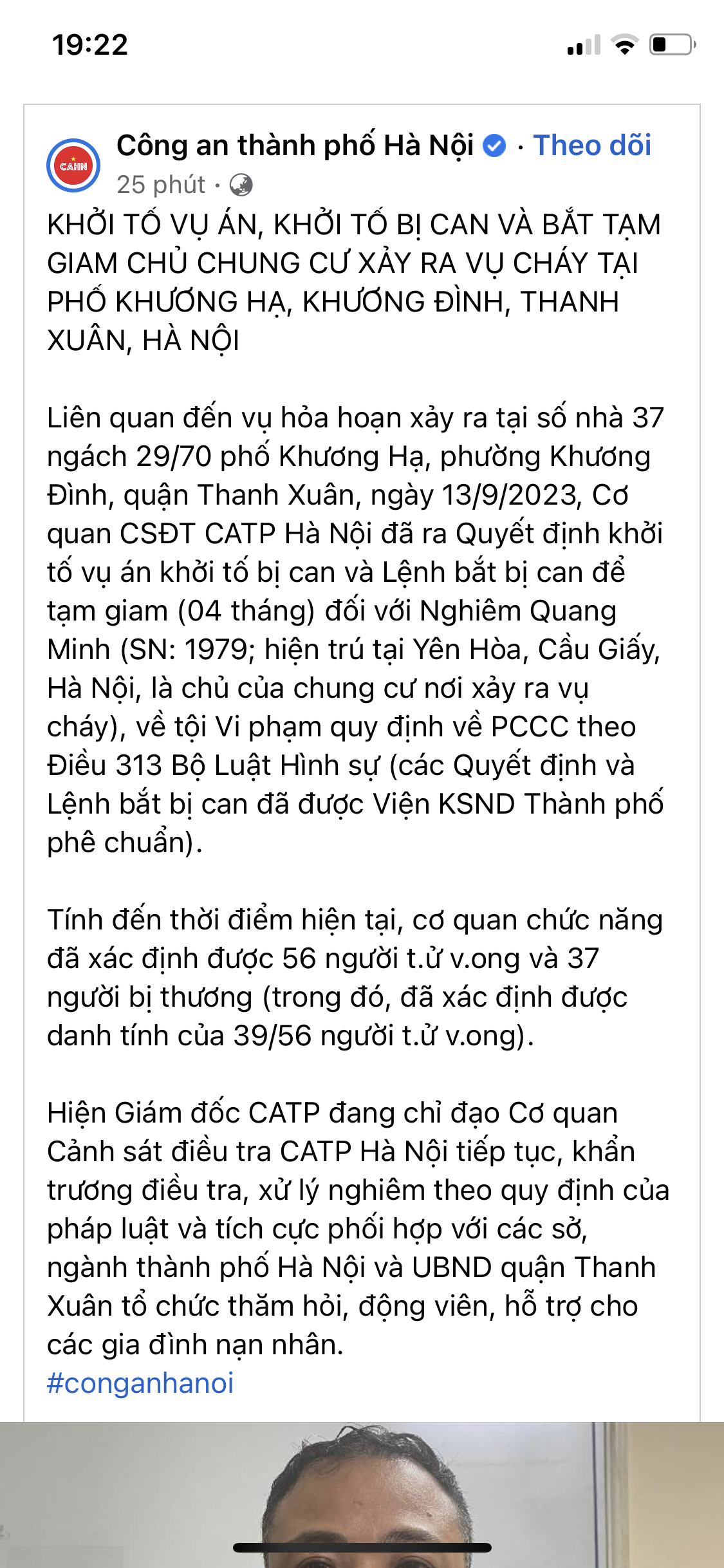
Task: Open the #conganhanoi hashtag
Action: [140, 1383]
